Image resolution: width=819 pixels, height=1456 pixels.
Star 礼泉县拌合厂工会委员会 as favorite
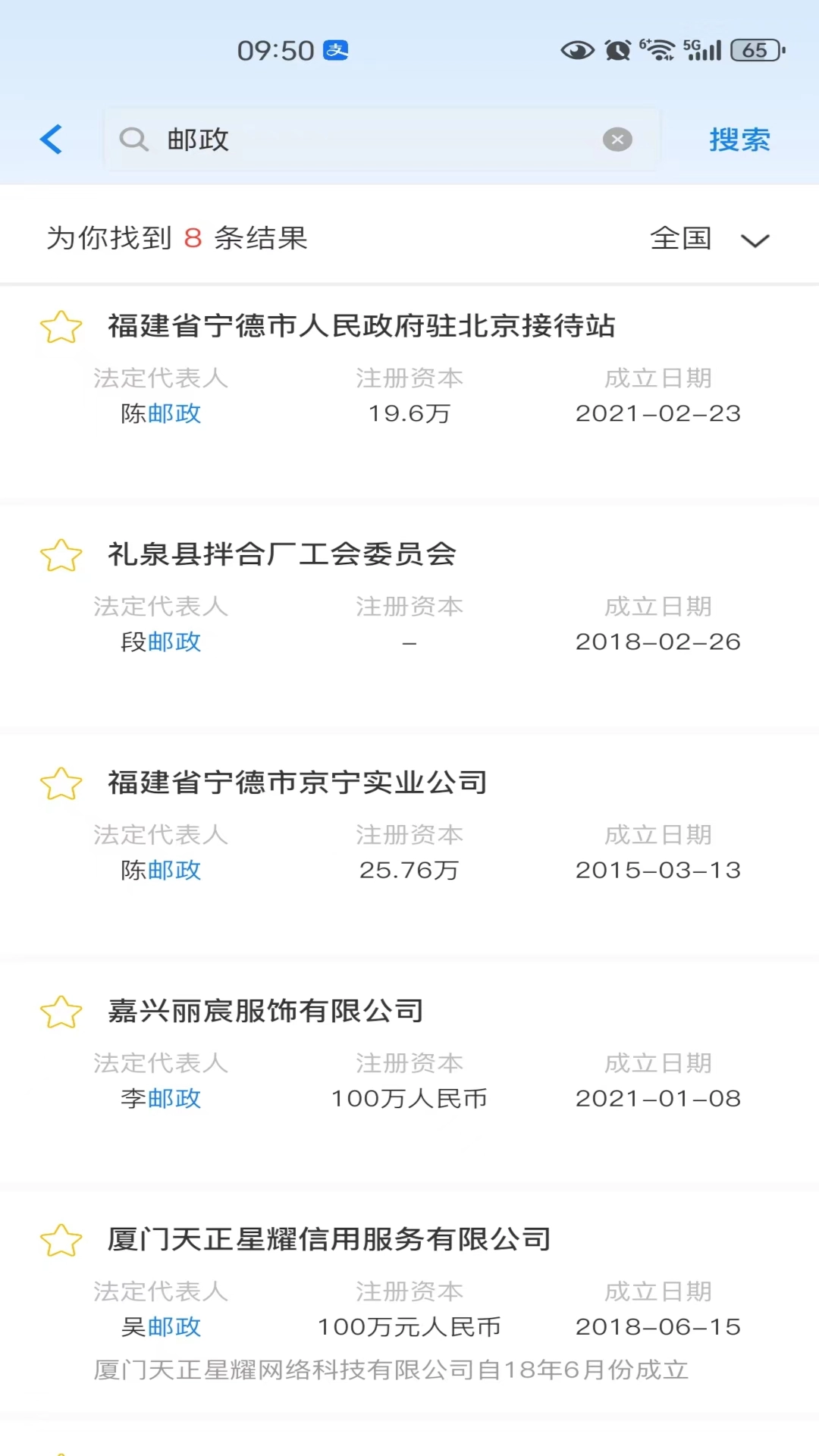[61, 556]
